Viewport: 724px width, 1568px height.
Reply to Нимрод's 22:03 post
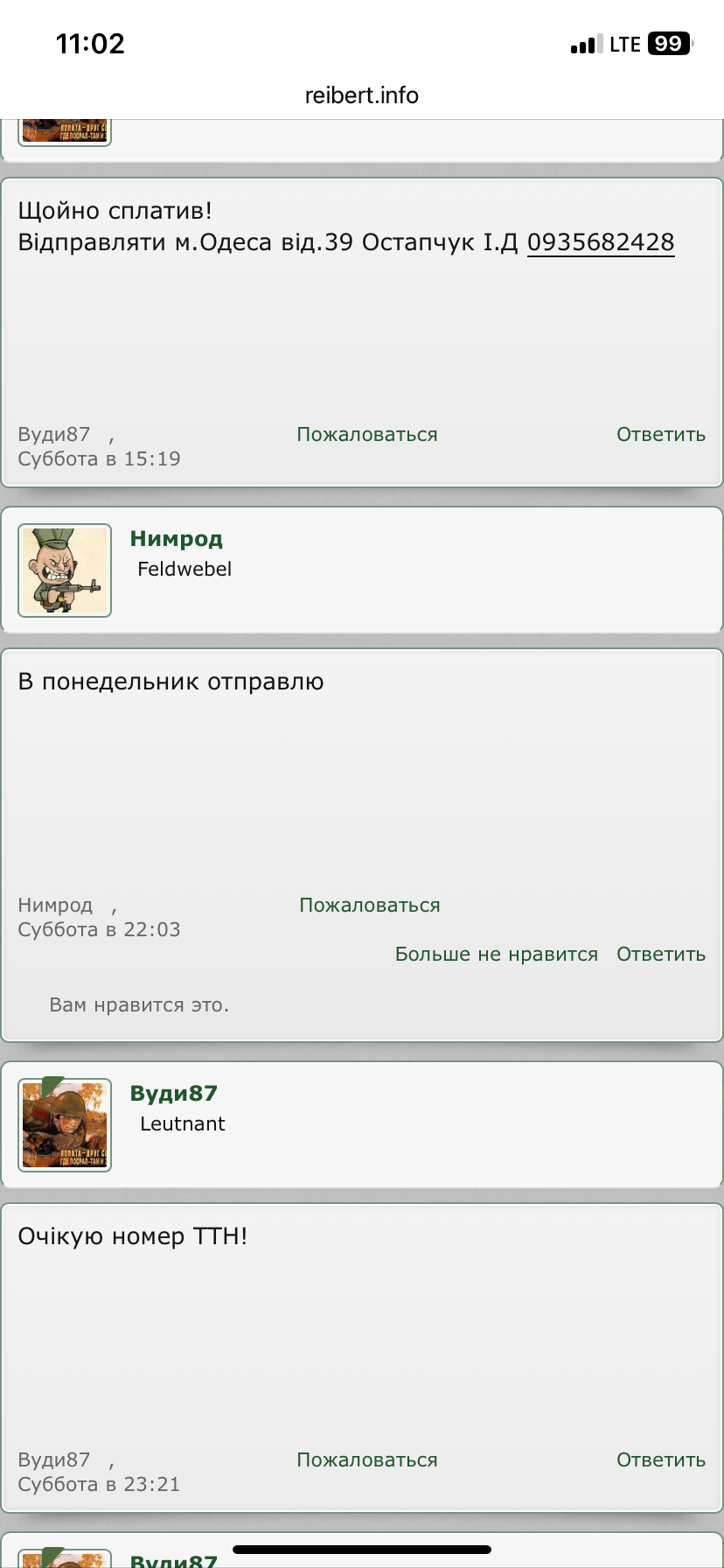tap(660, 955)
